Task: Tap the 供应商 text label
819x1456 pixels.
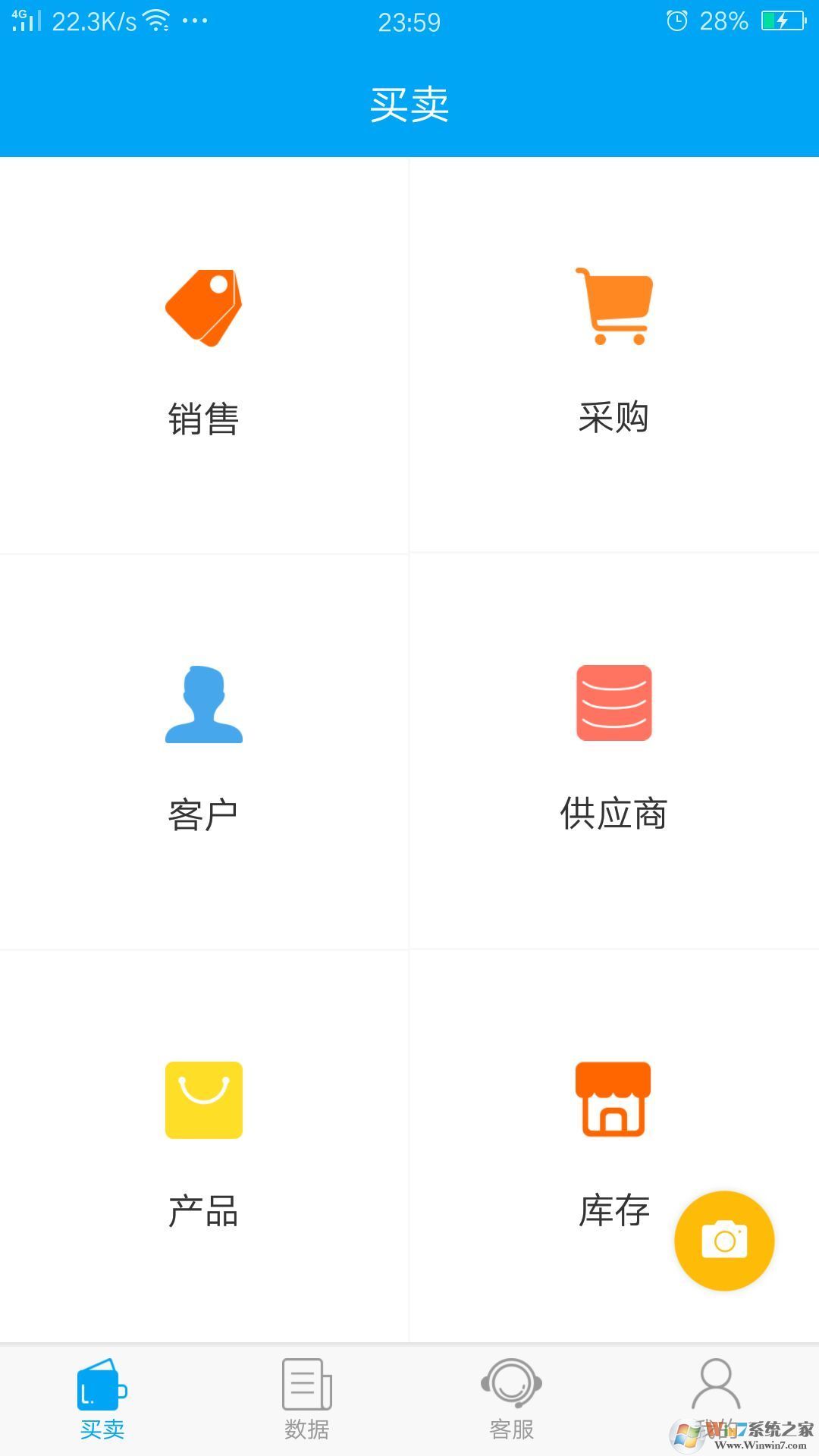Action: tap(614, 811)
